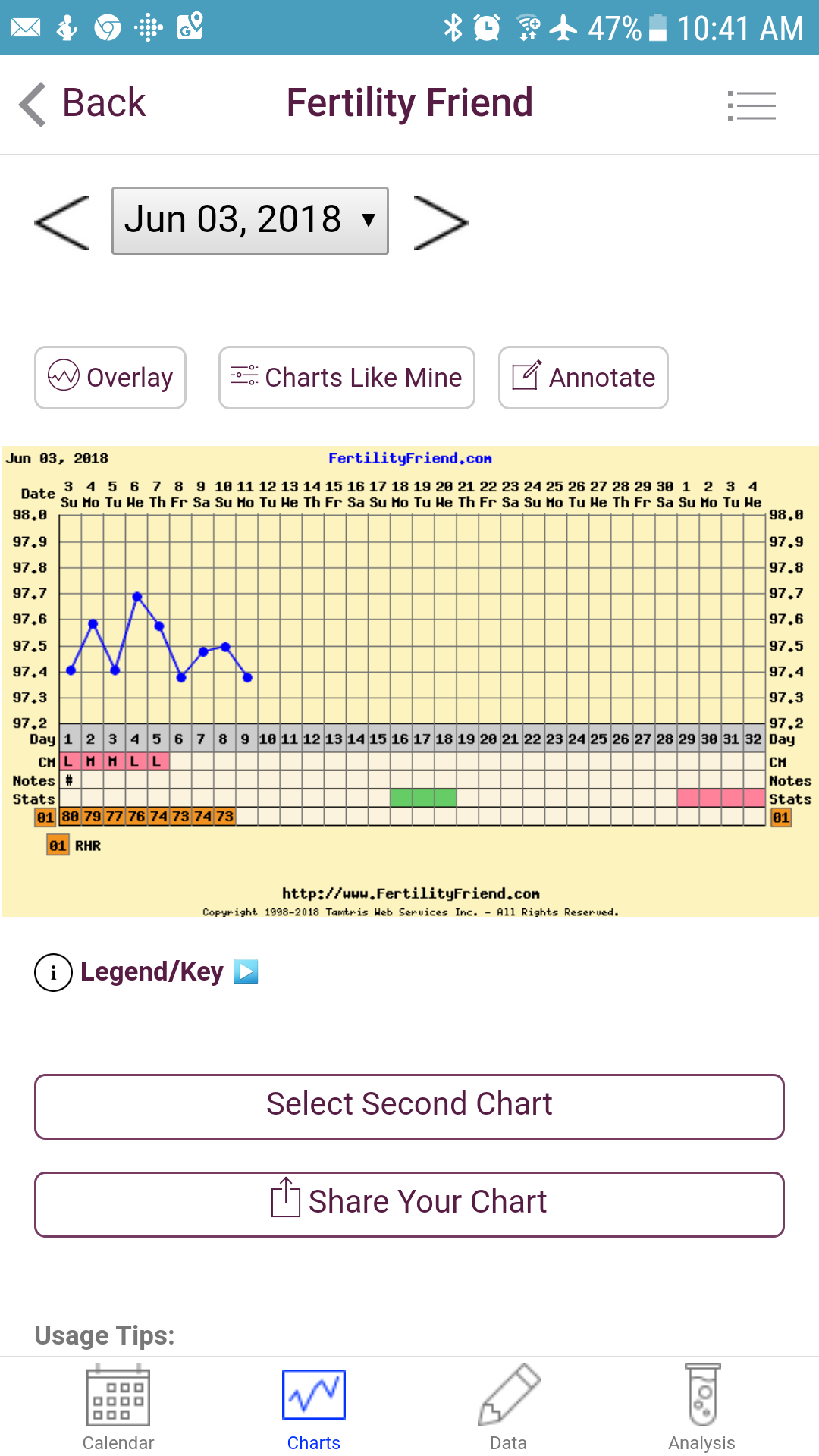Open the temperature chart image
The height and width of the screenshot is (1456, 819).
(x=409, y=681)
